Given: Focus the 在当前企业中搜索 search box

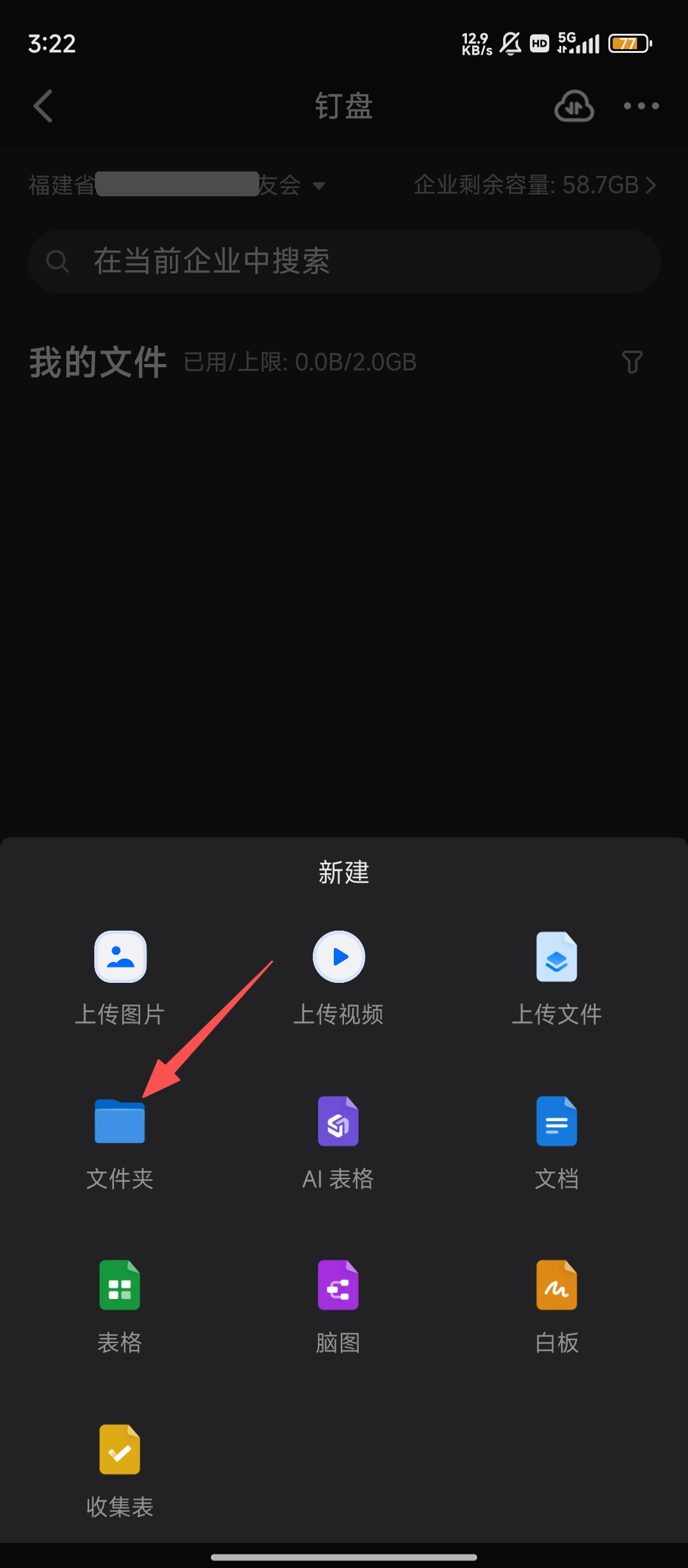Looking at the screenshot, I should click(x=344, y=261).
